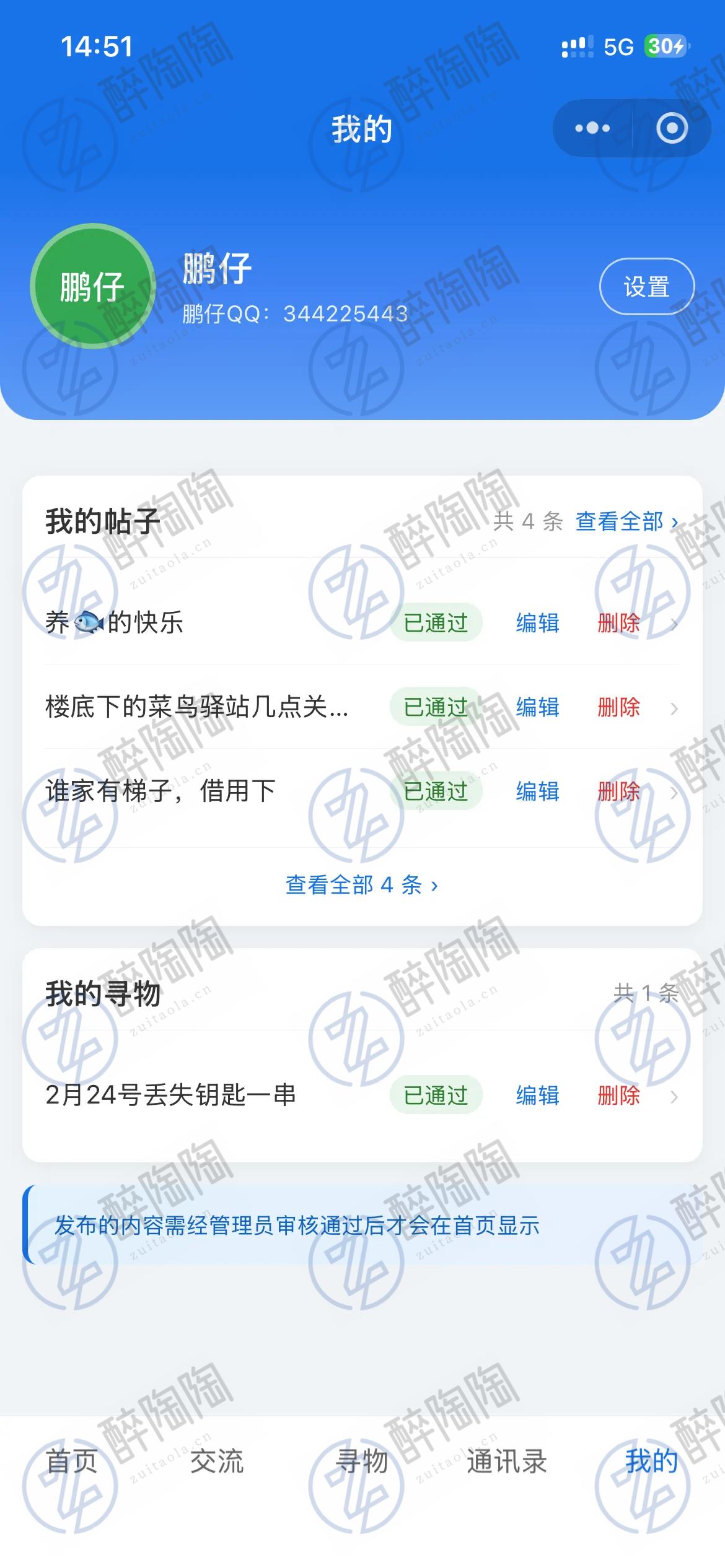Open the post 楼底下的菜鸟驿站几点关
Image resolution: width=725 pixels, height=1568 pixels.
pyautogui.click(x=197, y=707)
